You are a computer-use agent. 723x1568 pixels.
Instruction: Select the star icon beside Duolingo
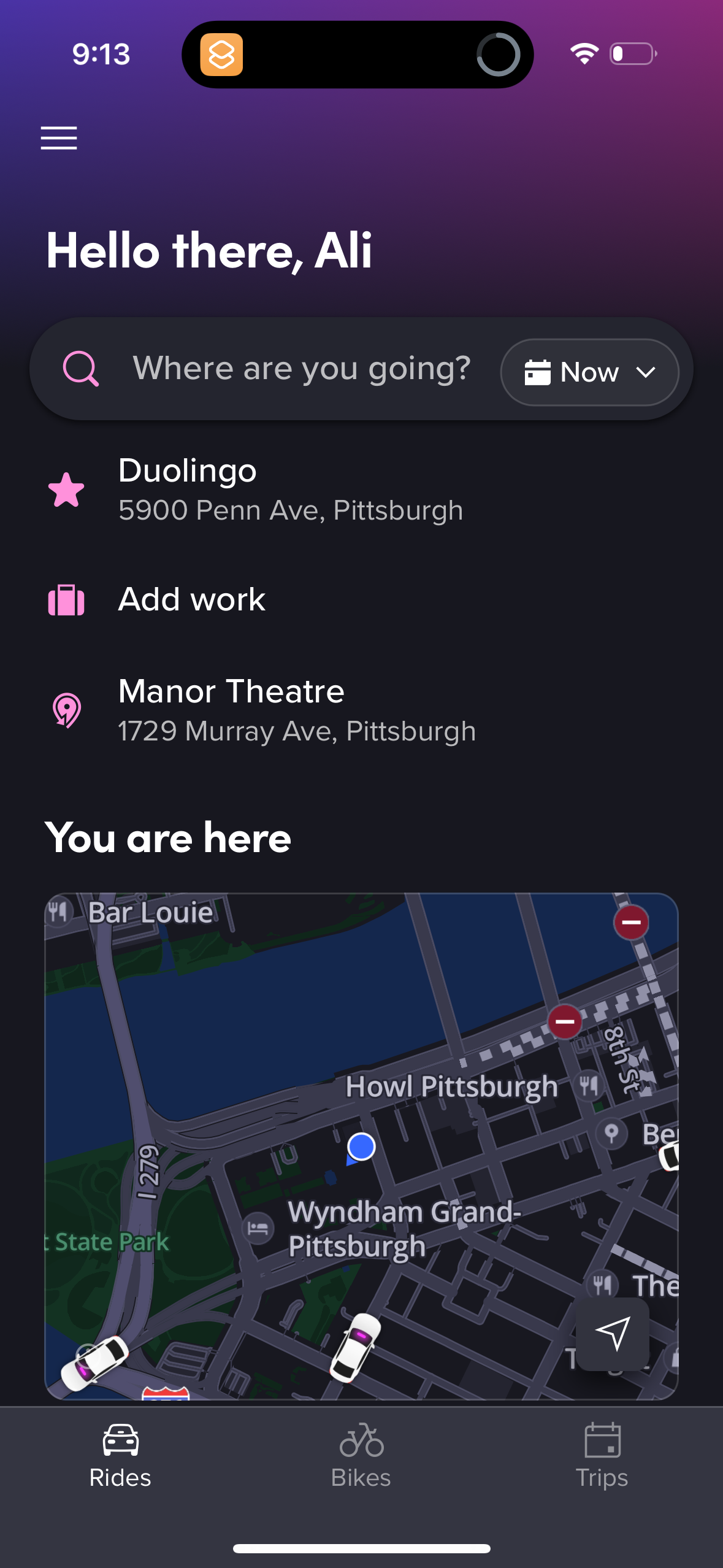pyautogui.click(x=66, y=489)
